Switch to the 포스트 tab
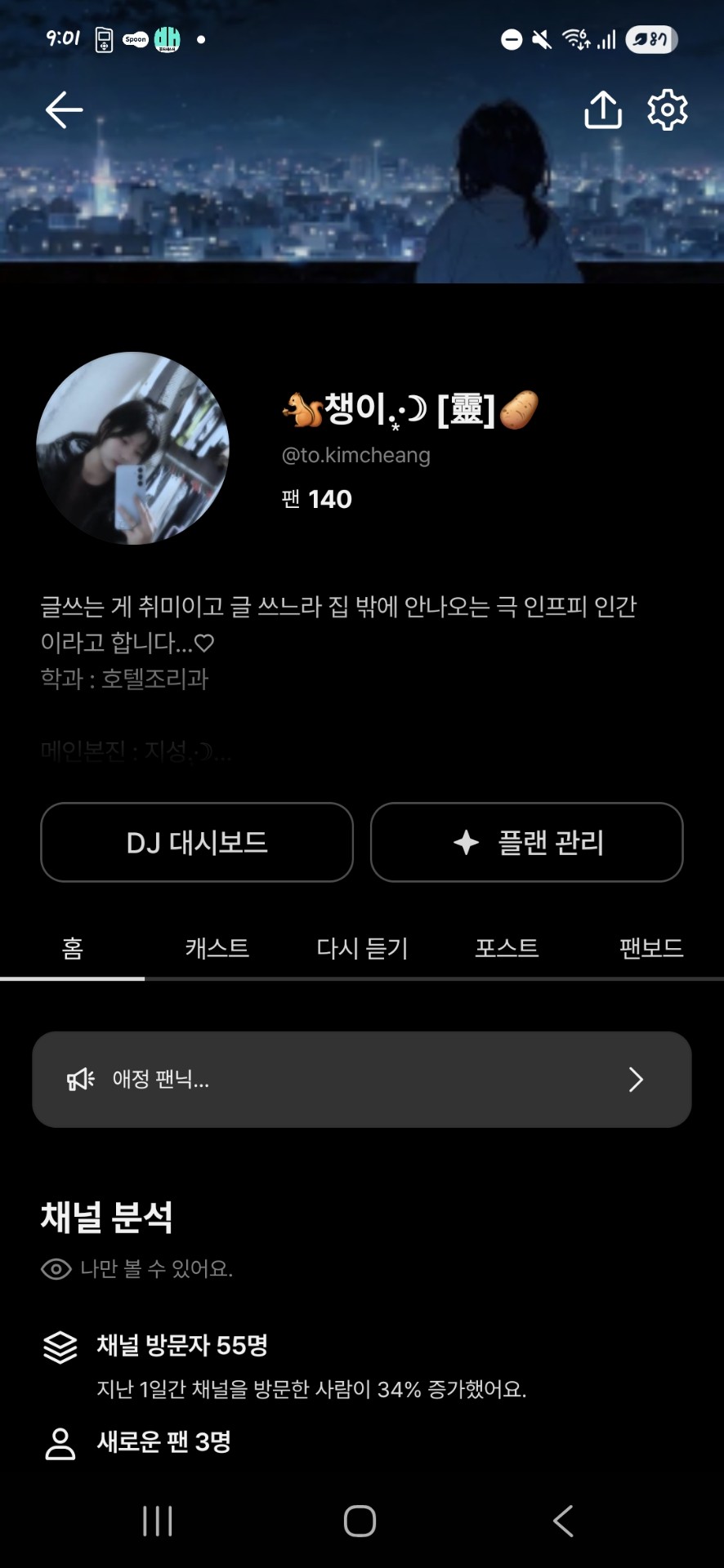This screenshot has width=724, height=1568. (507, 948)
